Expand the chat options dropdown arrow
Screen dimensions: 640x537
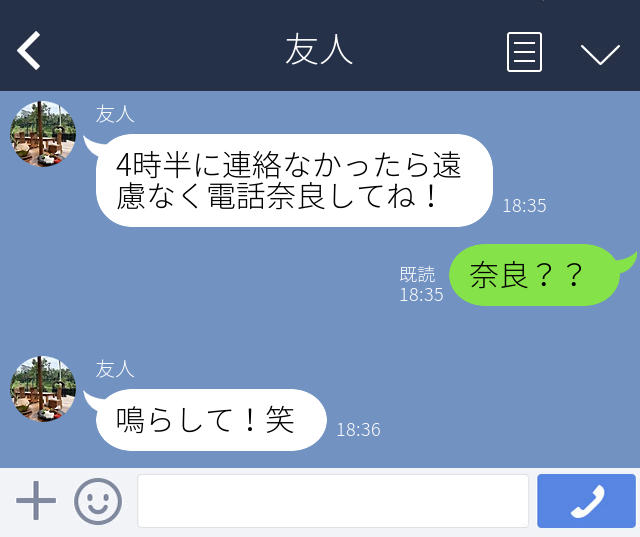click(600, 53)
